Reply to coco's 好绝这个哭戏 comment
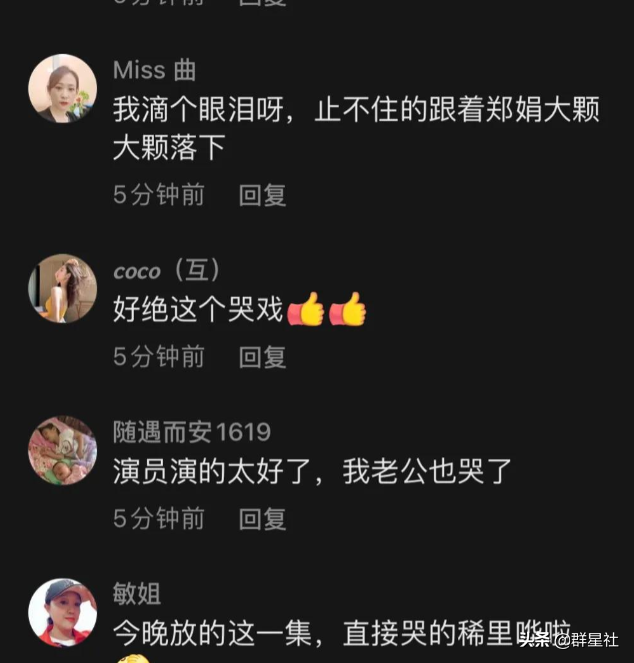The height and width of the screenshot is (663, 634). (262, 357)
